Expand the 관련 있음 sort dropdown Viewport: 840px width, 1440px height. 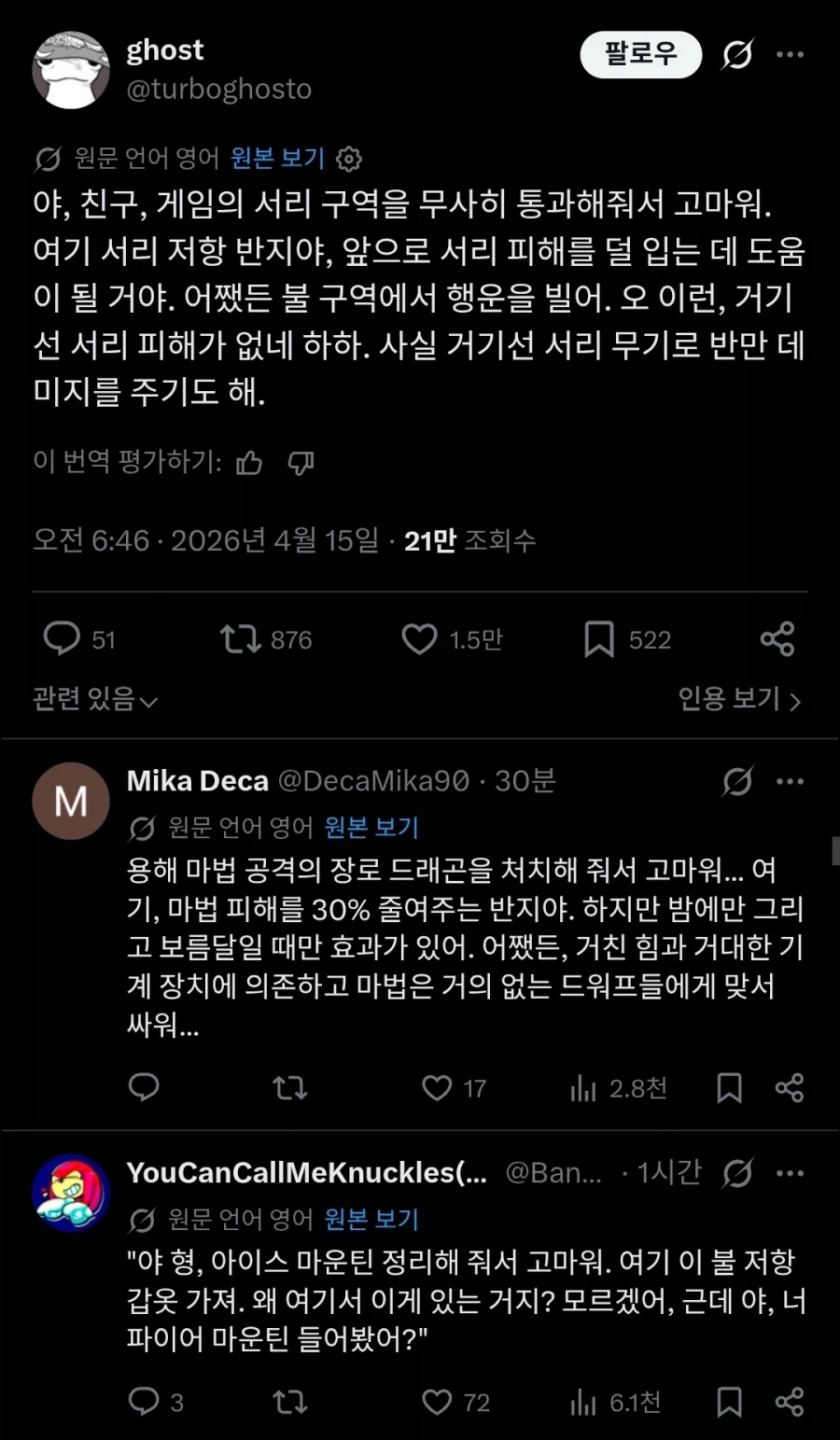[x=93, y=699]
